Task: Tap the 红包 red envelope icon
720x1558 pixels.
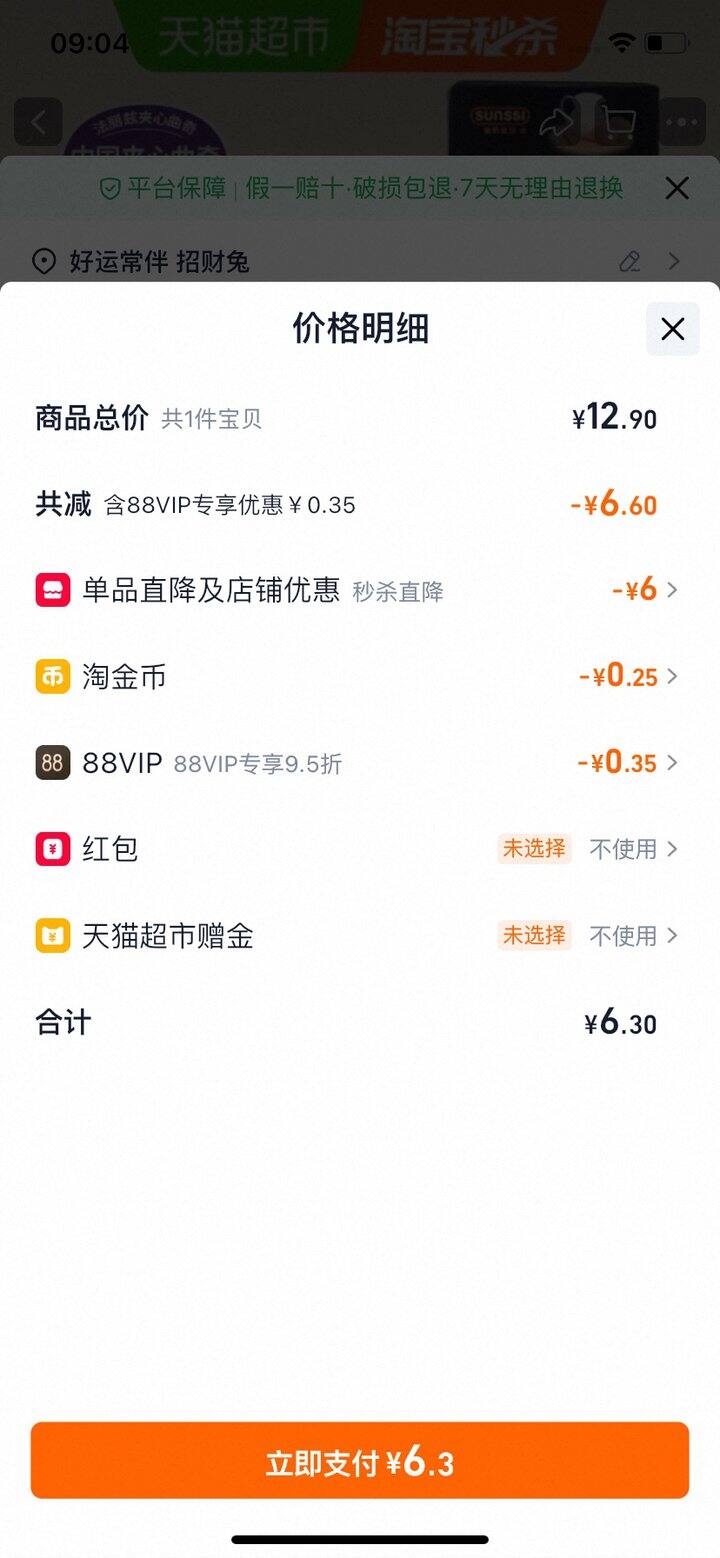Action: (x=52, y=849)
